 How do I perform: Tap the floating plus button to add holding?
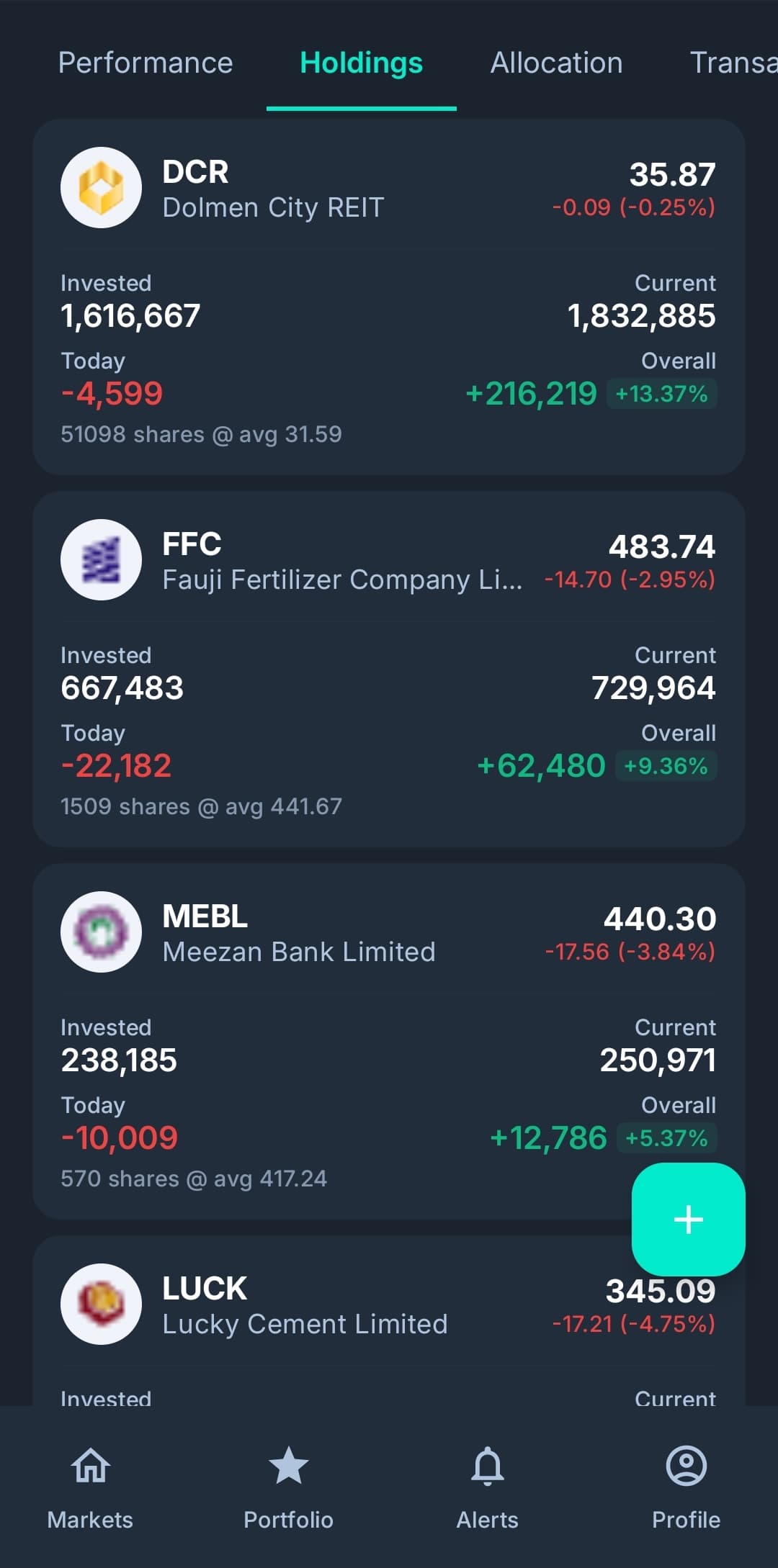click(688, 1220)
